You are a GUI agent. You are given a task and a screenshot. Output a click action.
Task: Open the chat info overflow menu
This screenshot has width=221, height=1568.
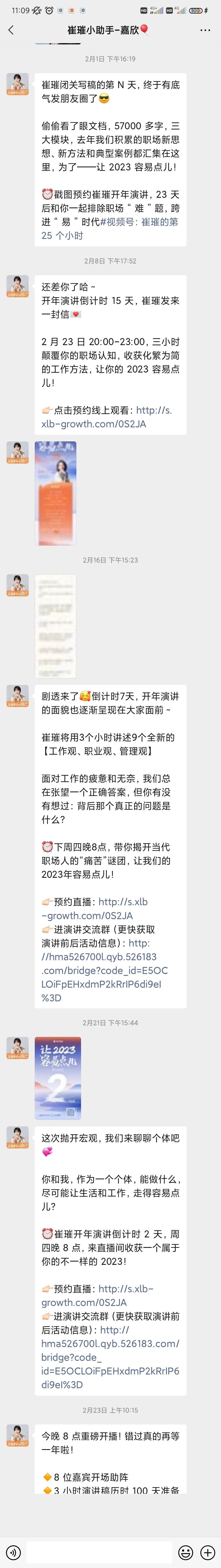tap(205, 30)
